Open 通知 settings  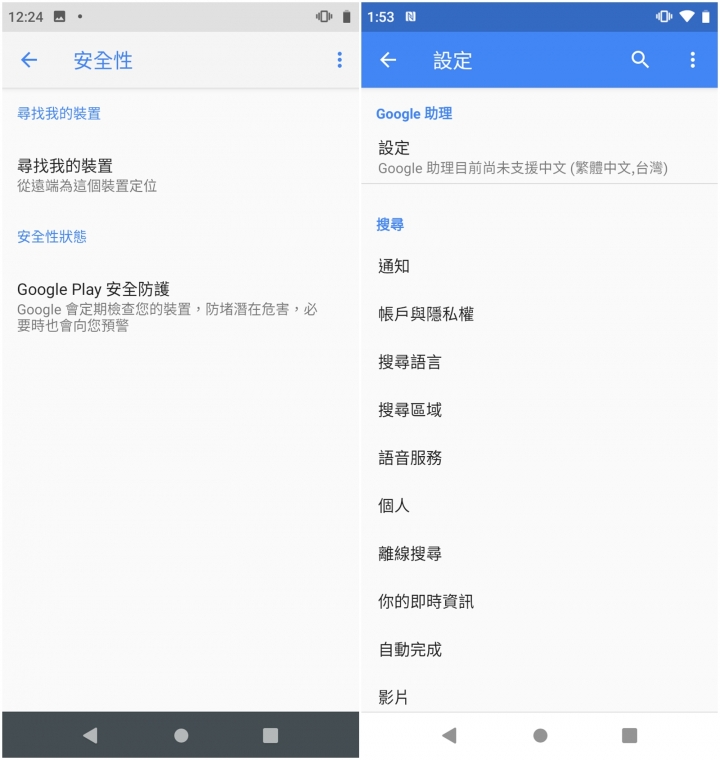point(394,266)
